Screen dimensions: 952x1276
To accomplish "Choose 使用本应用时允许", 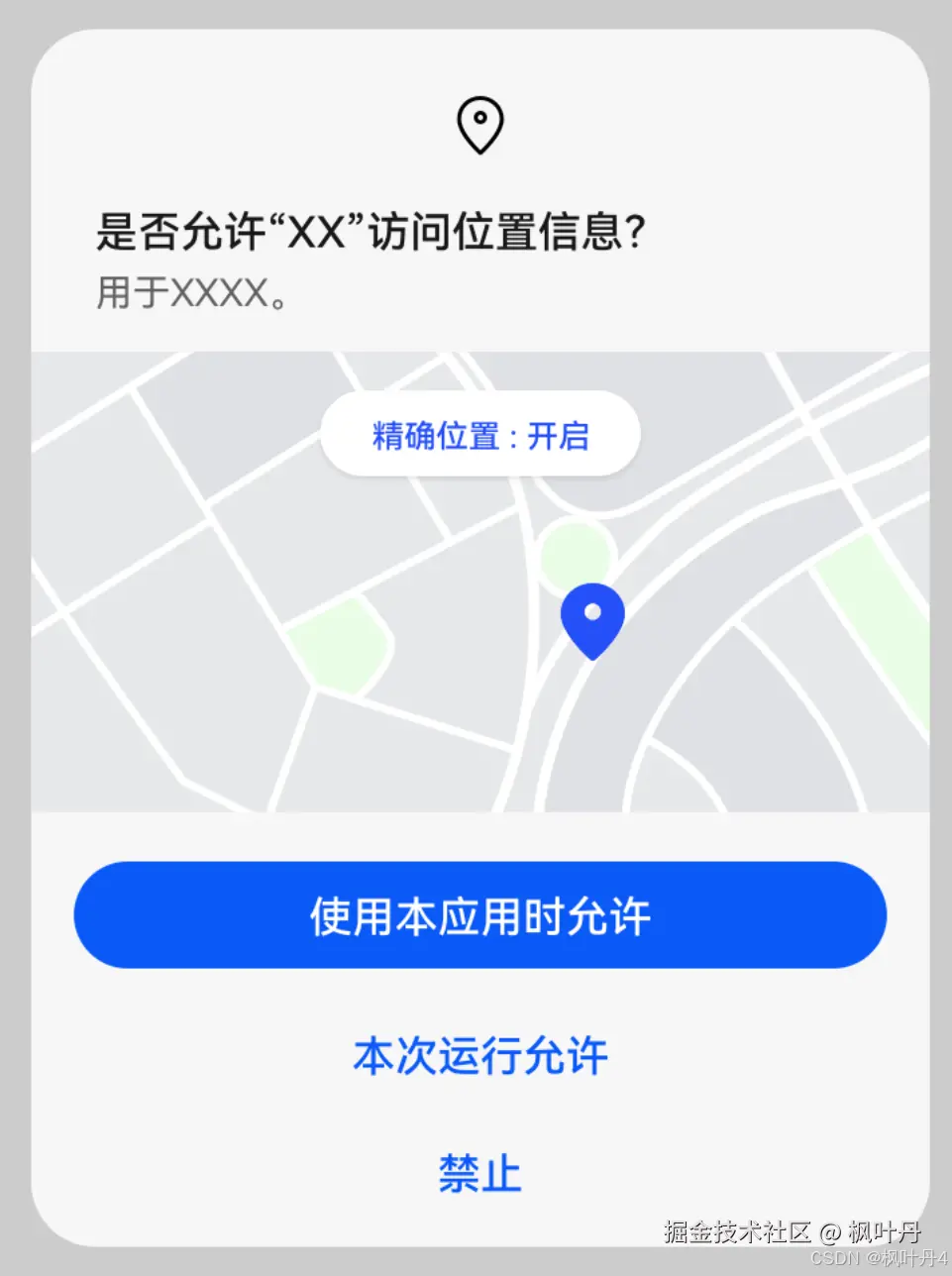I will pyautogui.click(x=480, y=915).
